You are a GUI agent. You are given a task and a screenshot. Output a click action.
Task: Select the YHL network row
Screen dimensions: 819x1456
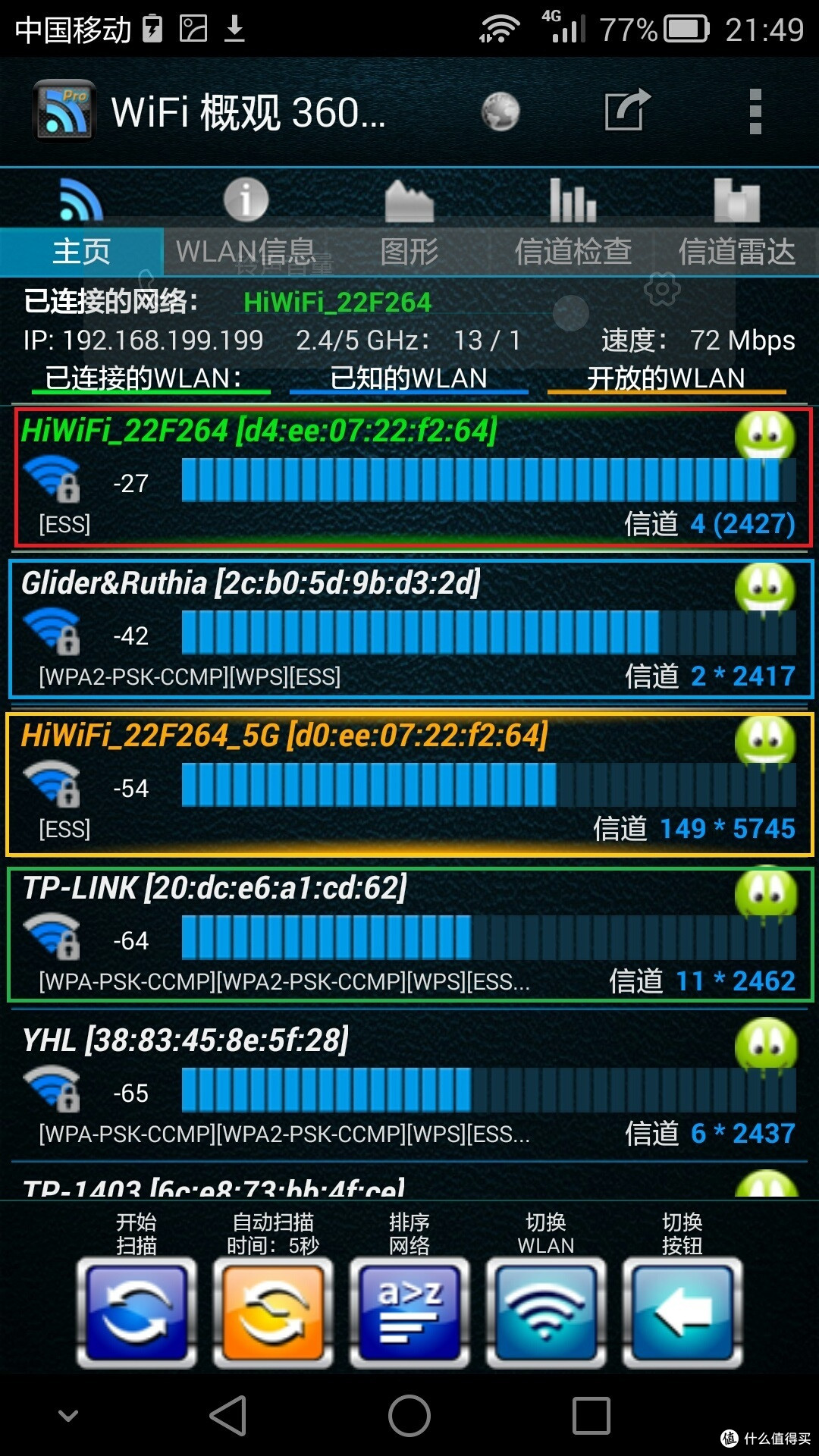(410, 1086)
